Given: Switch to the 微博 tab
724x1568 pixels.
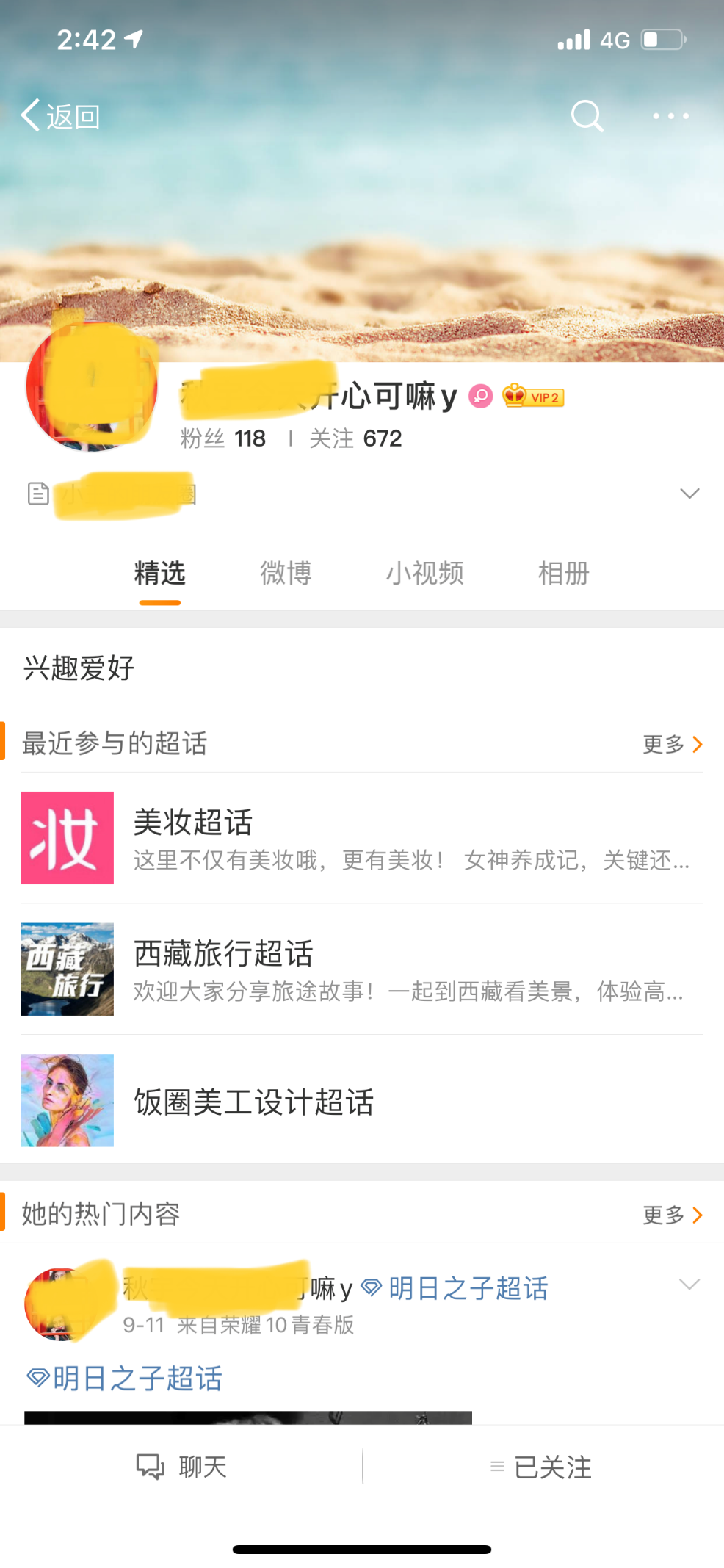Looking at the screenshot, I should coord(286,573).
